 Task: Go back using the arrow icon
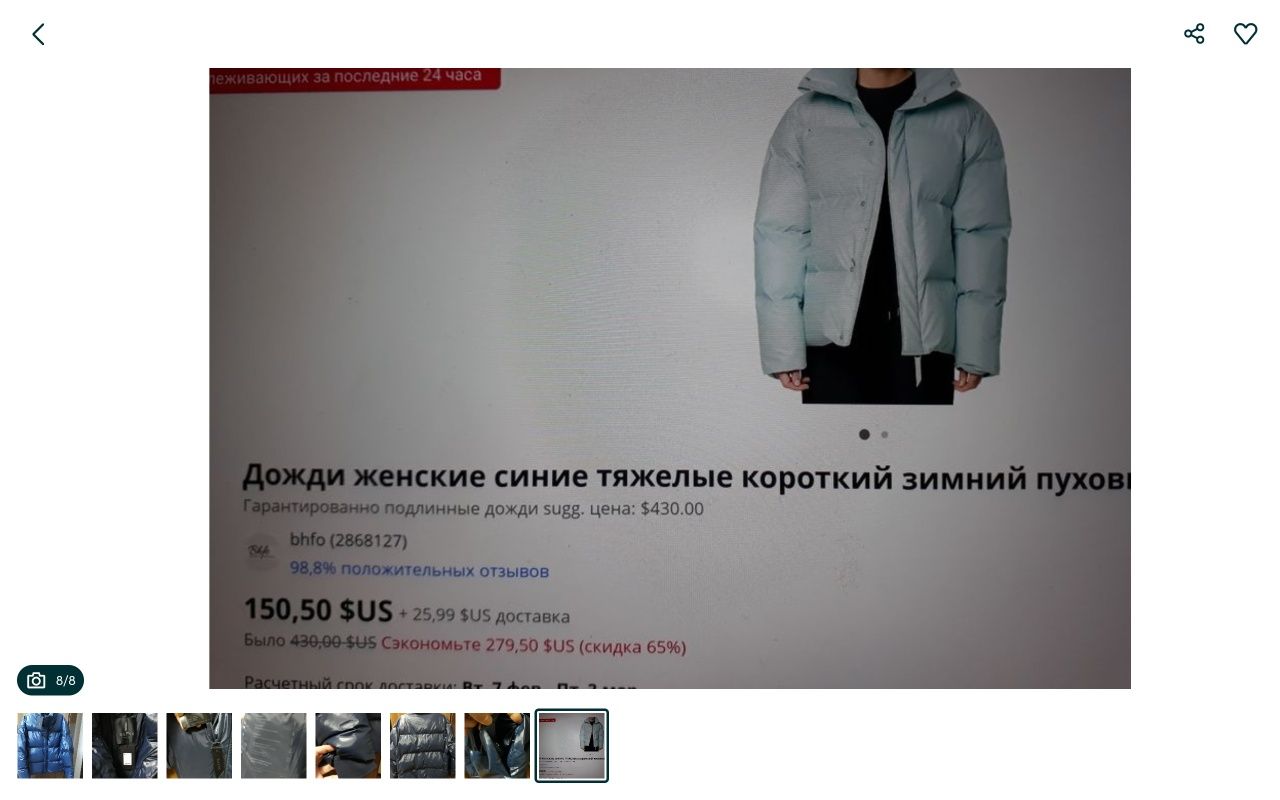pos(38,35)
